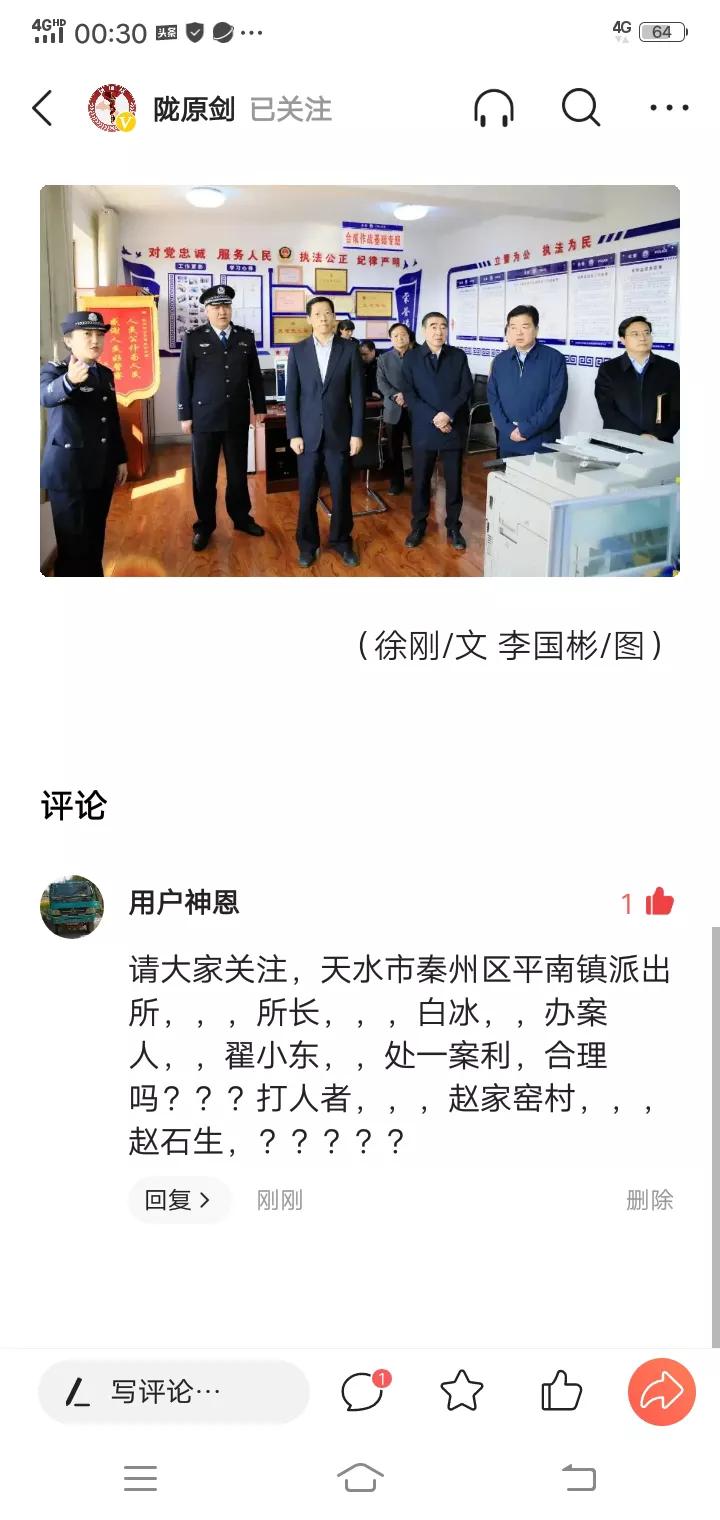
Task: Open the three-dot overflow menu
Action: pos(669,108)
